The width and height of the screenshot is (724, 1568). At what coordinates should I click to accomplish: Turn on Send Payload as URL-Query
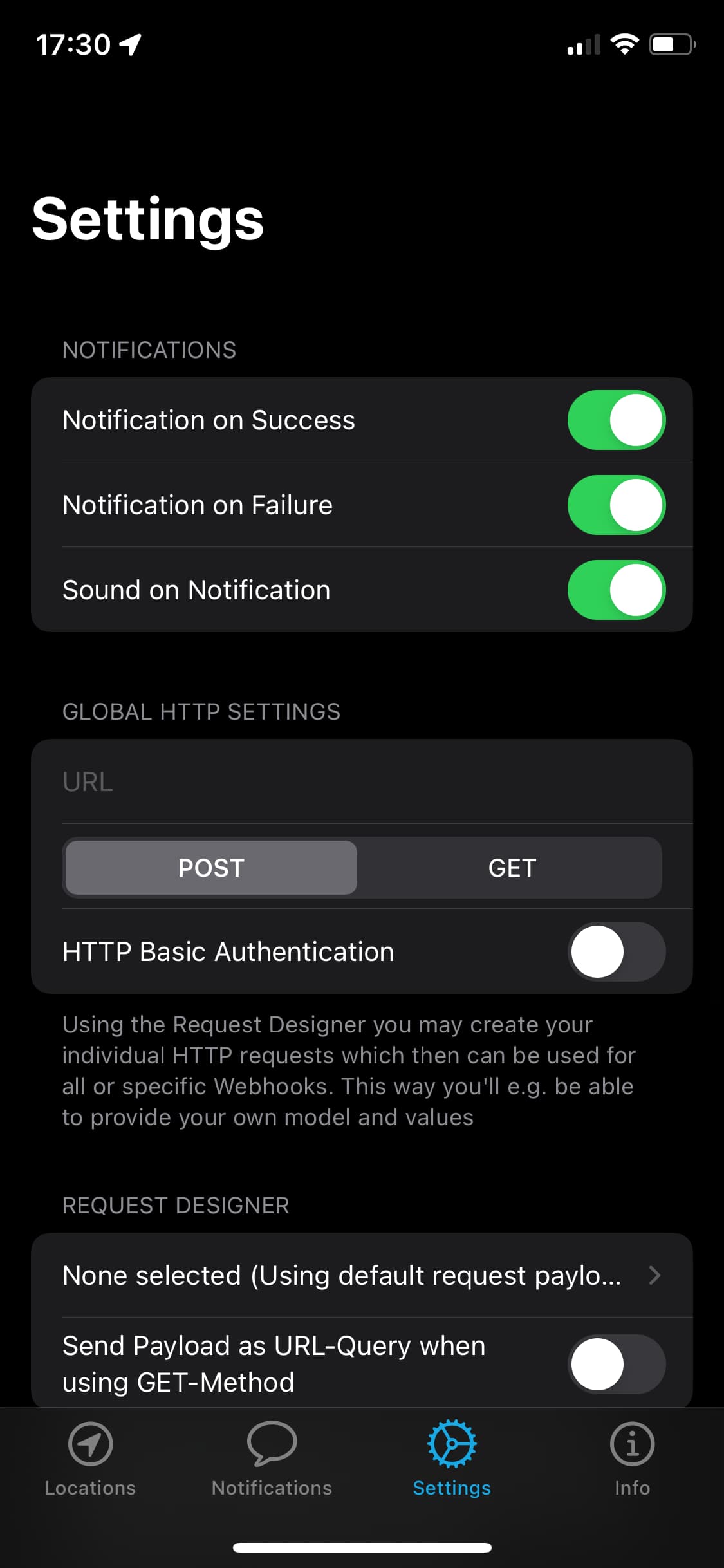pos(616,1364)
